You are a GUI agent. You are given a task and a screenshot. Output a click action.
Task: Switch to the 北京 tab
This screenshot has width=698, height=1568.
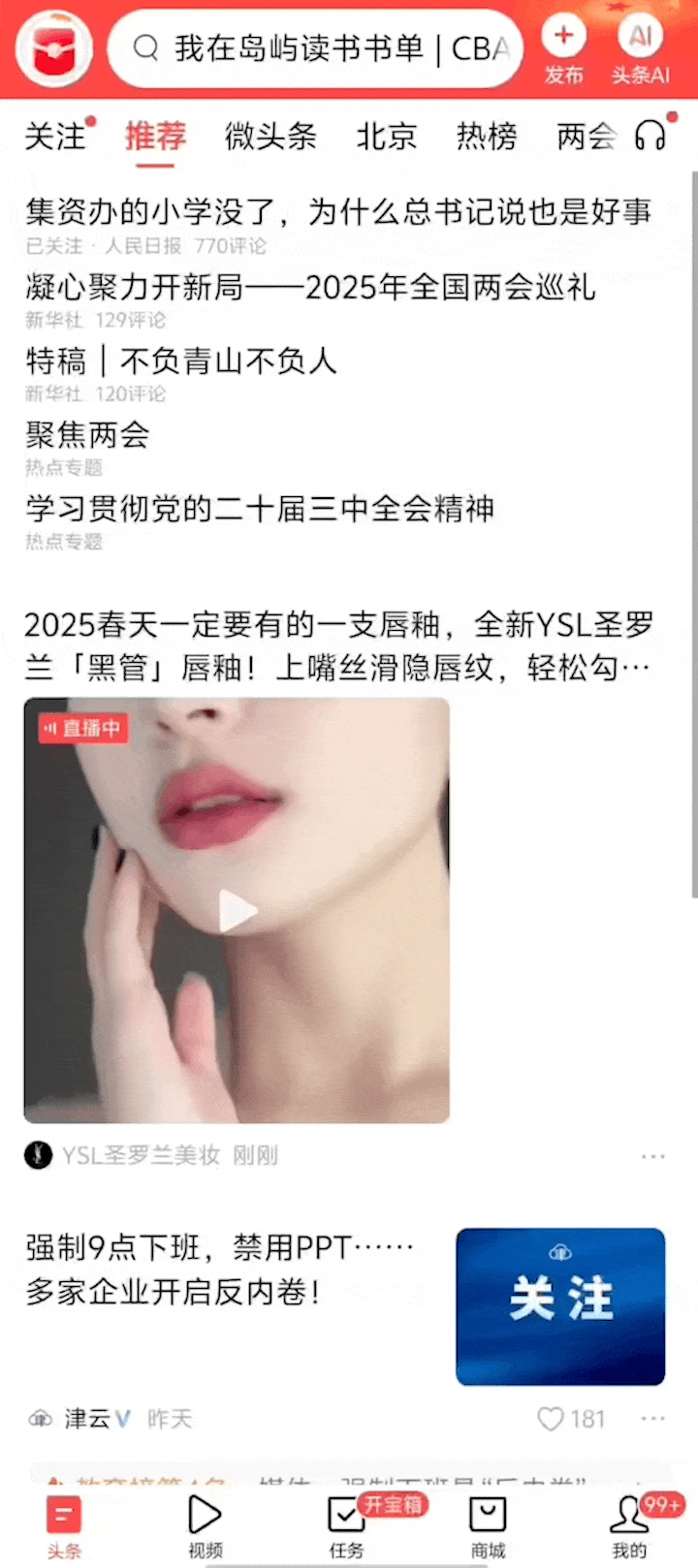(x=386, y=137)
